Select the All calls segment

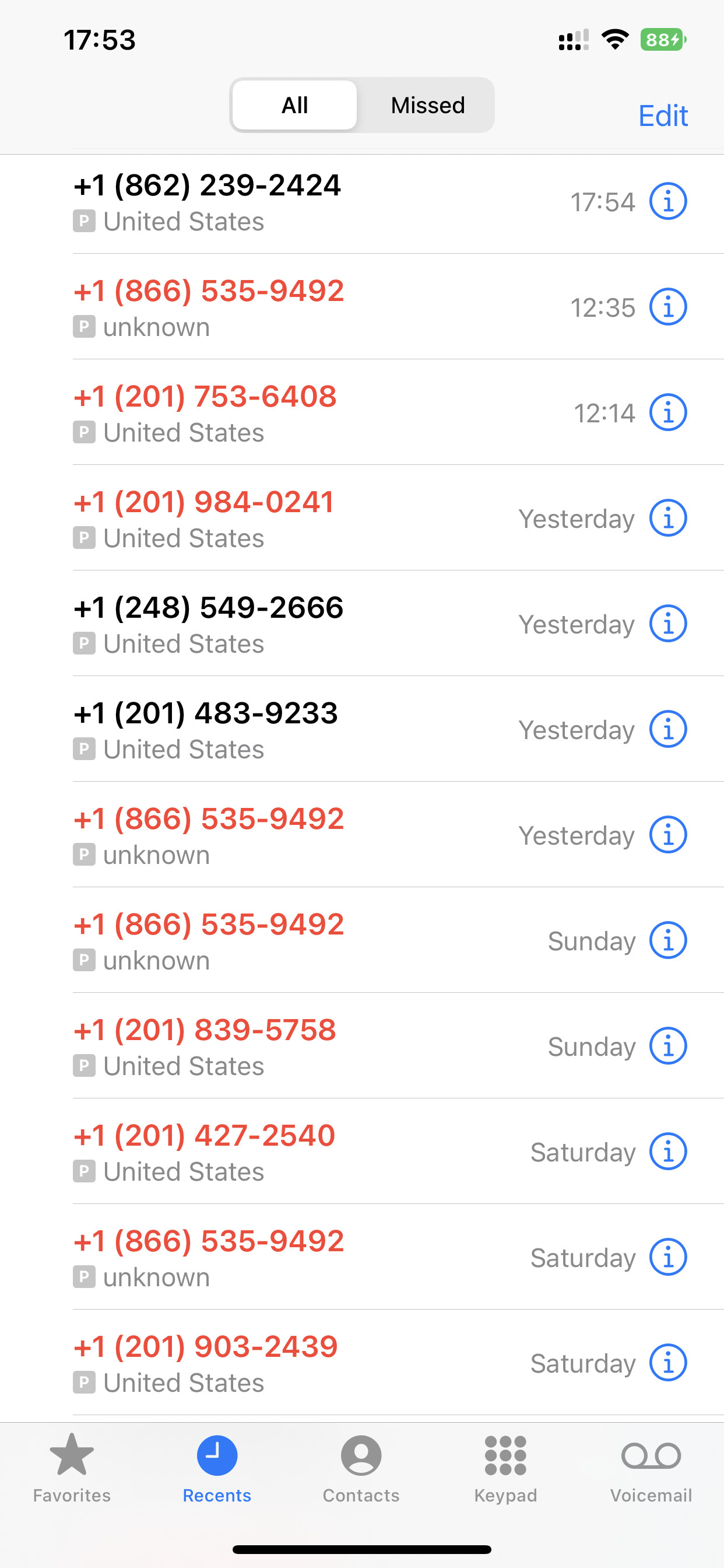[295, 106]
